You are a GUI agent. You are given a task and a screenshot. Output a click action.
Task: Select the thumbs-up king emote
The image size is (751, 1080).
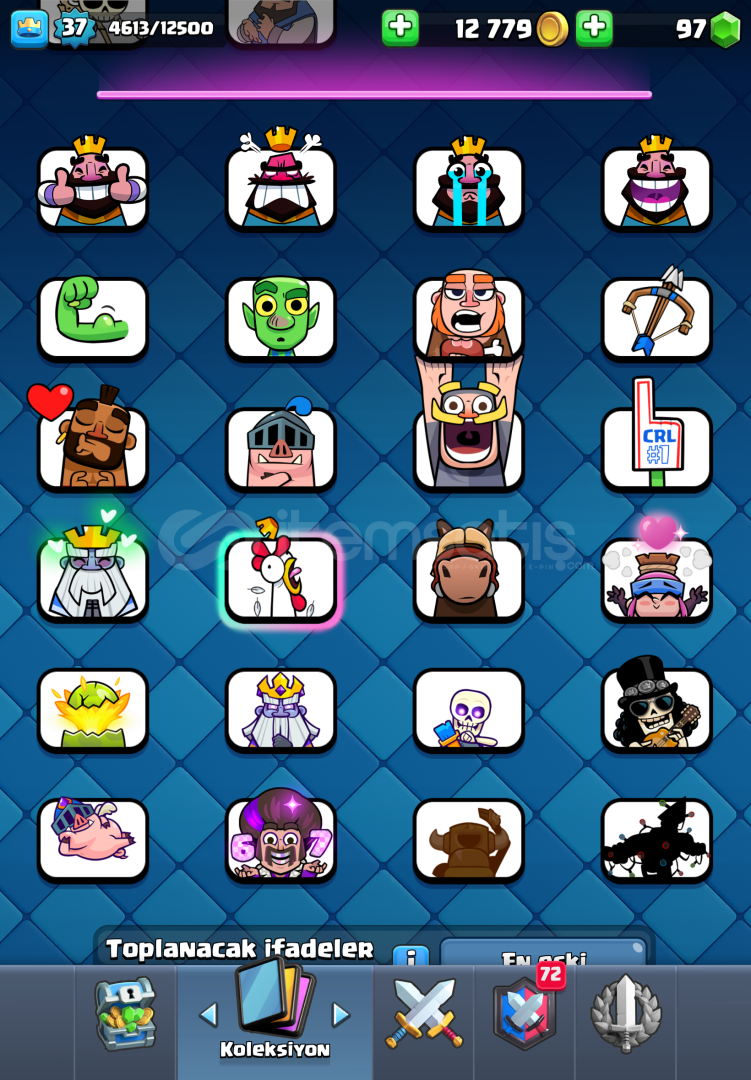pos(93,187)
